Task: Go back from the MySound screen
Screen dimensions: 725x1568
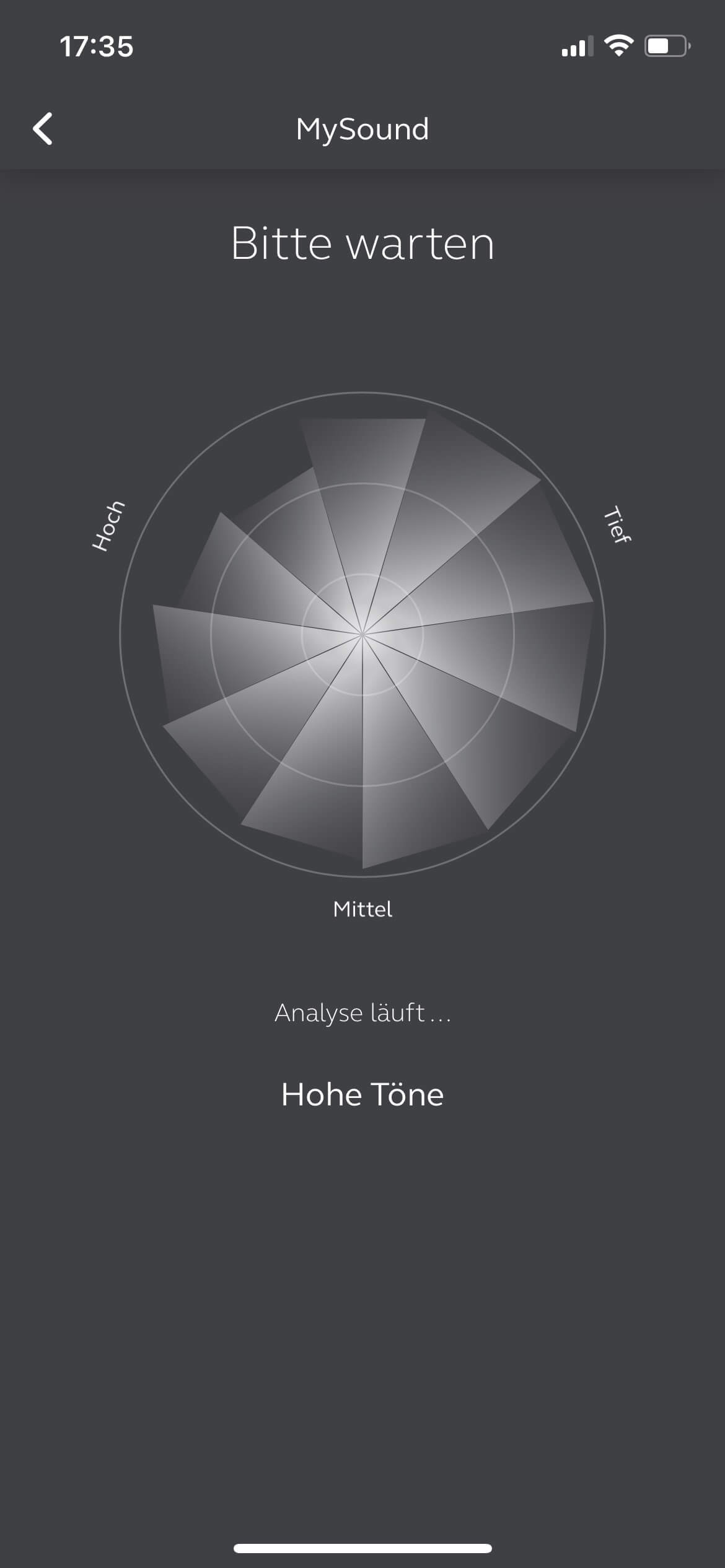Action: click(x=43, y=129)
